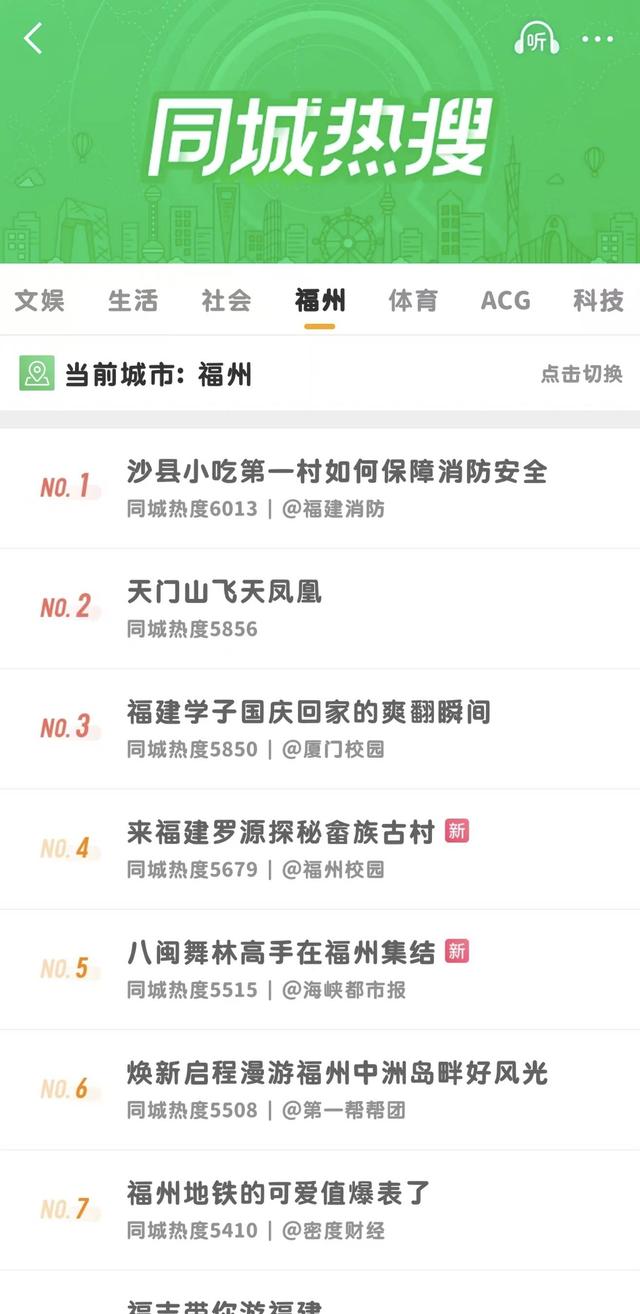Open topic 焕新启程漫游福州中洲岛畔好风光
The image size is (640, 1314).
(x=337, y=1073)
